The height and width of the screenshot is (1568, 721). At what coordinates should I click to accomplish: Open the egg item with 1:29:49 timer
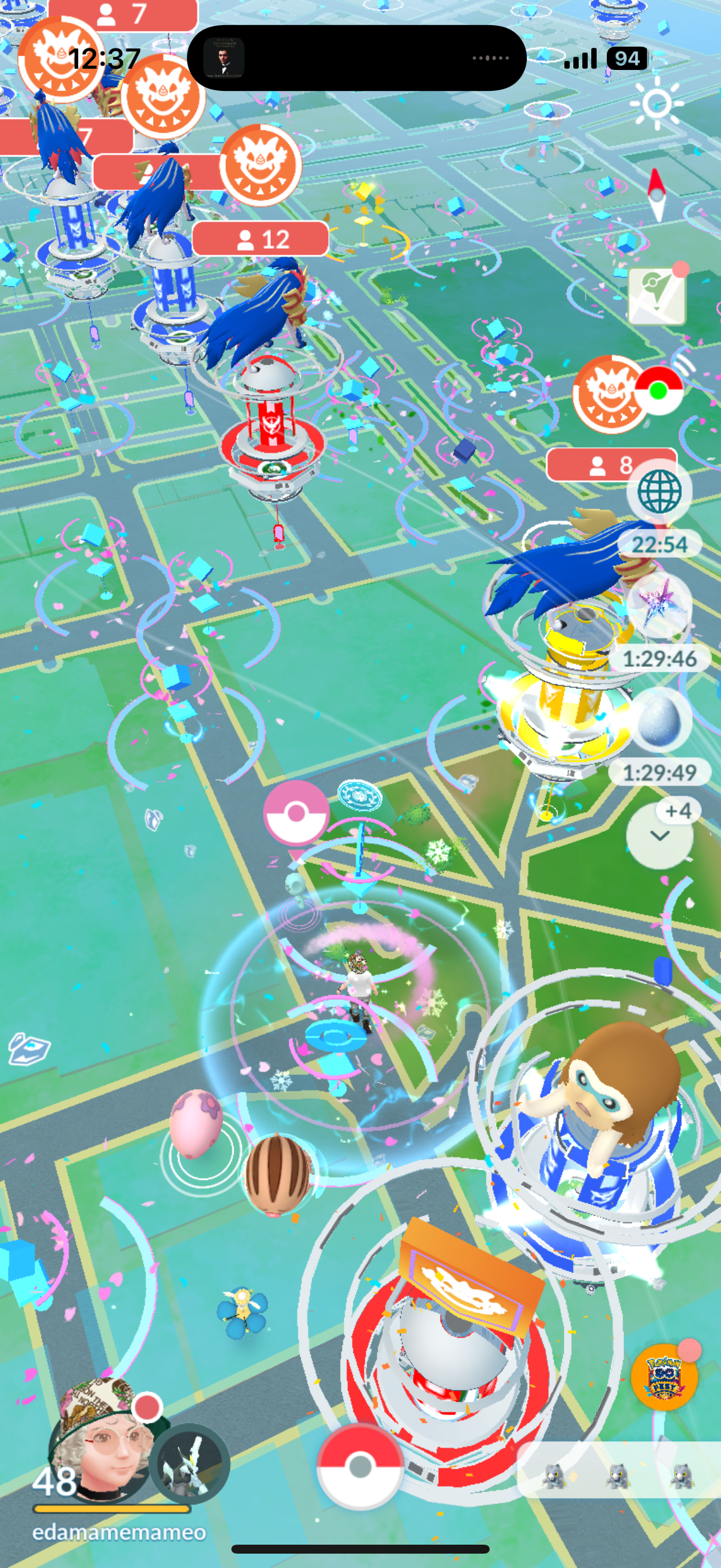pyautogui.click(x=660, y=720)
